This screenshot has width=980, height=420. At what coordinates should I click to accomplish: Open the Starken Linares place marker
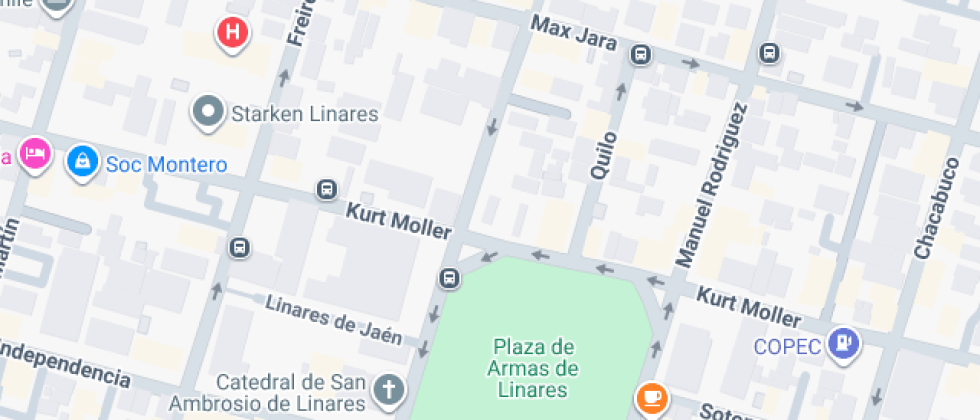pos(208,112)
